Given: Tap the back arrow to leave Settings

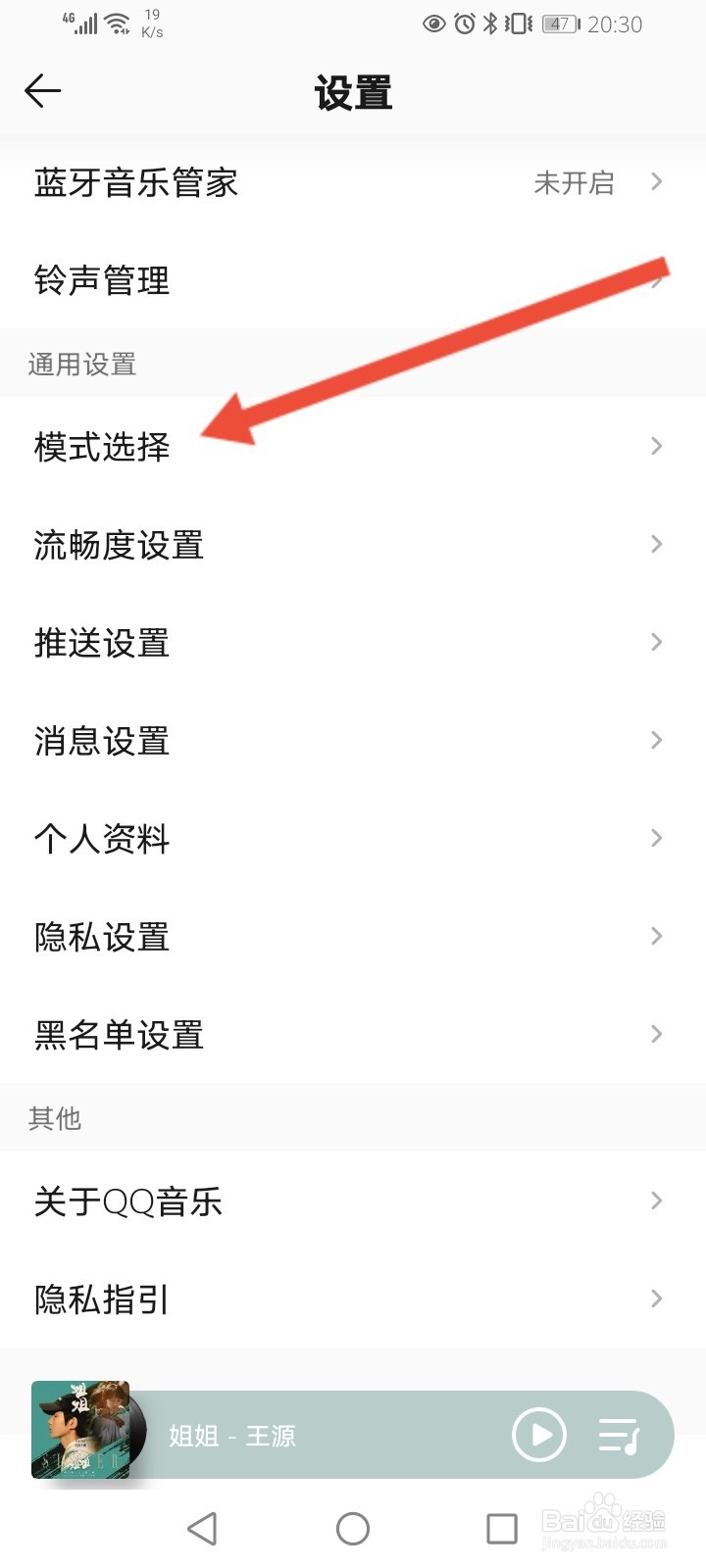Looking at the screenshot, I should pos(41,91).
